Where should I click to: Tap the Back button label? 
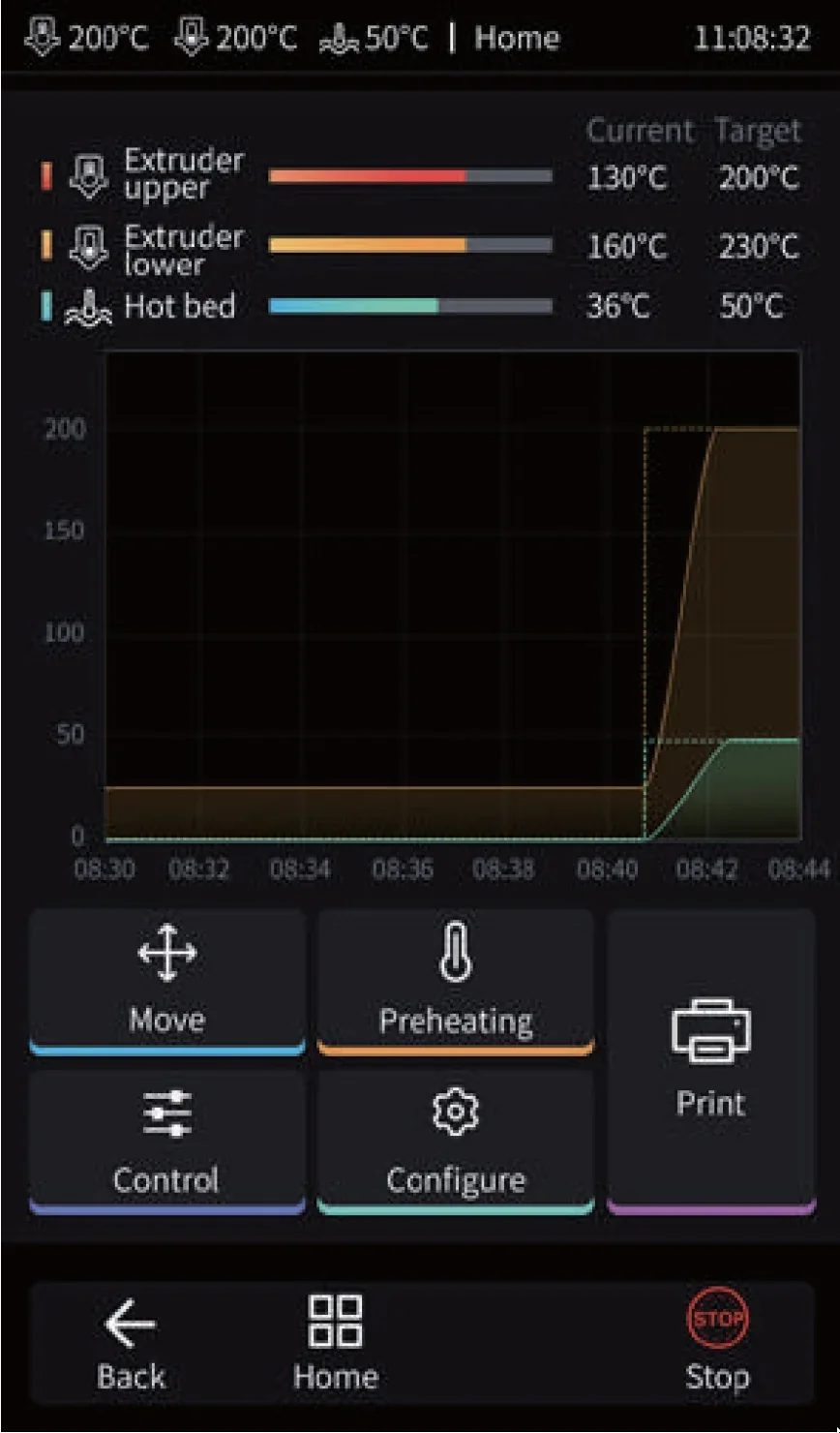(131, 1375)
